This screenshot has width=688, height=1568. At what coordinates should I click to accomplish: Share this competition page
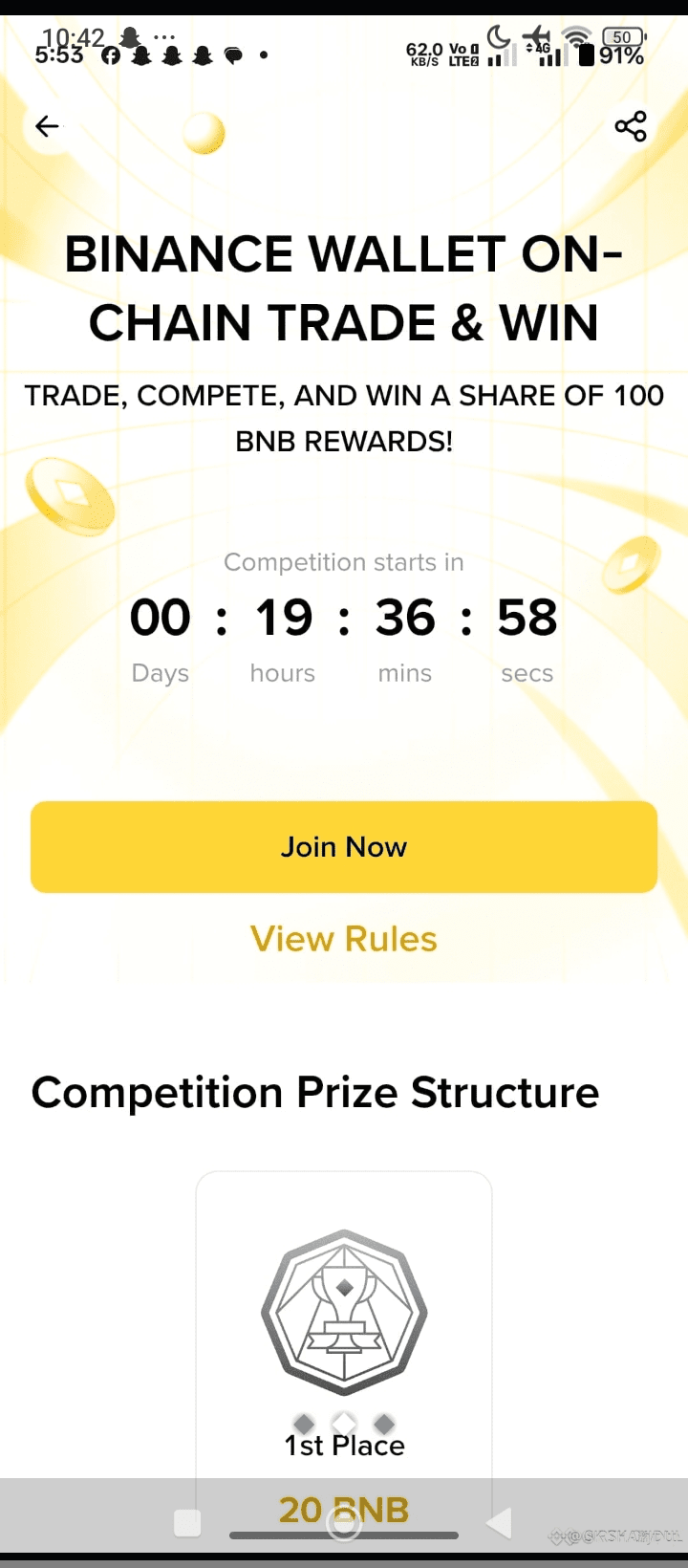coord(631,126)
